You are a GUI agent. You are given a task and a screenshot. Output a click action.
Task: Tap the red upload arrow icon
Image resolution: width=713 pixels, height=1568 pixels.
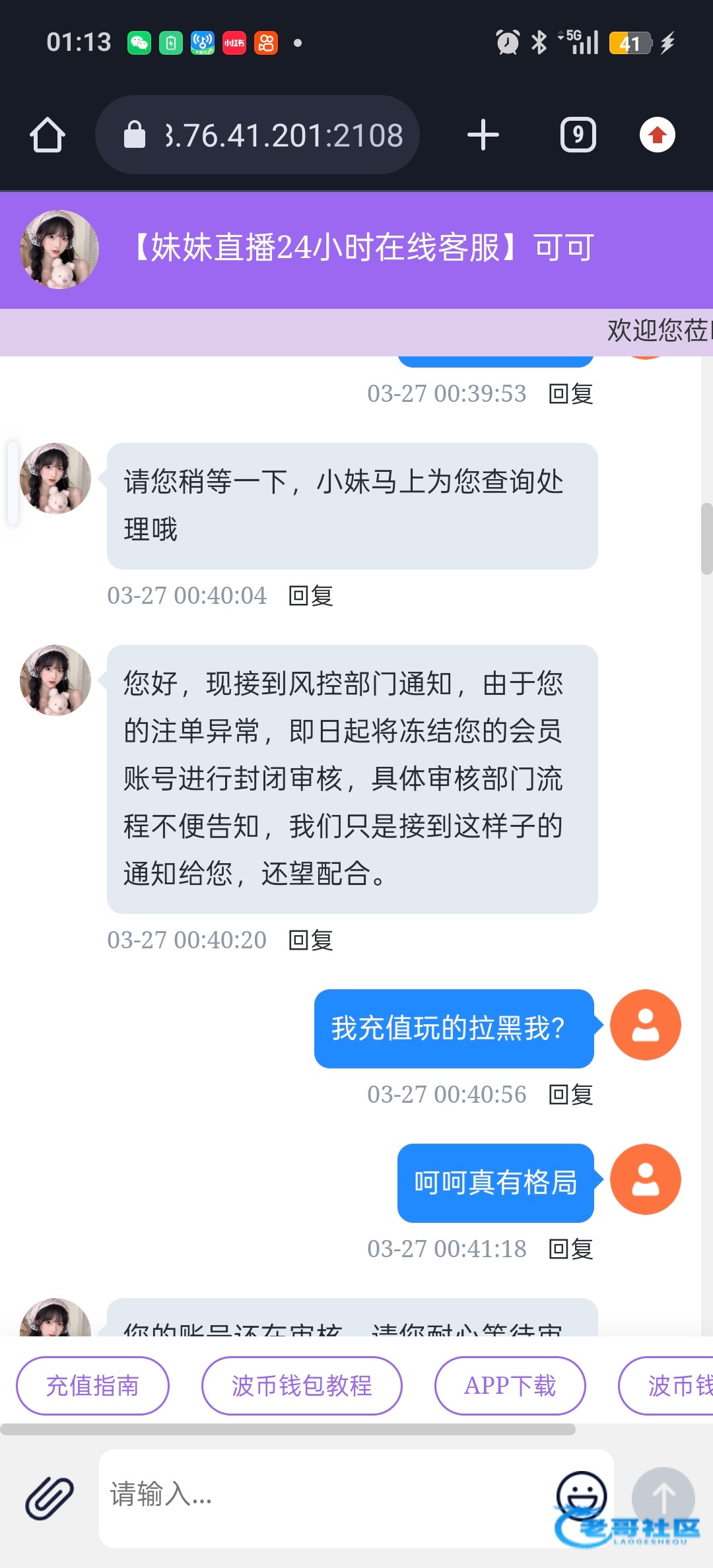(x=657, y=135)
